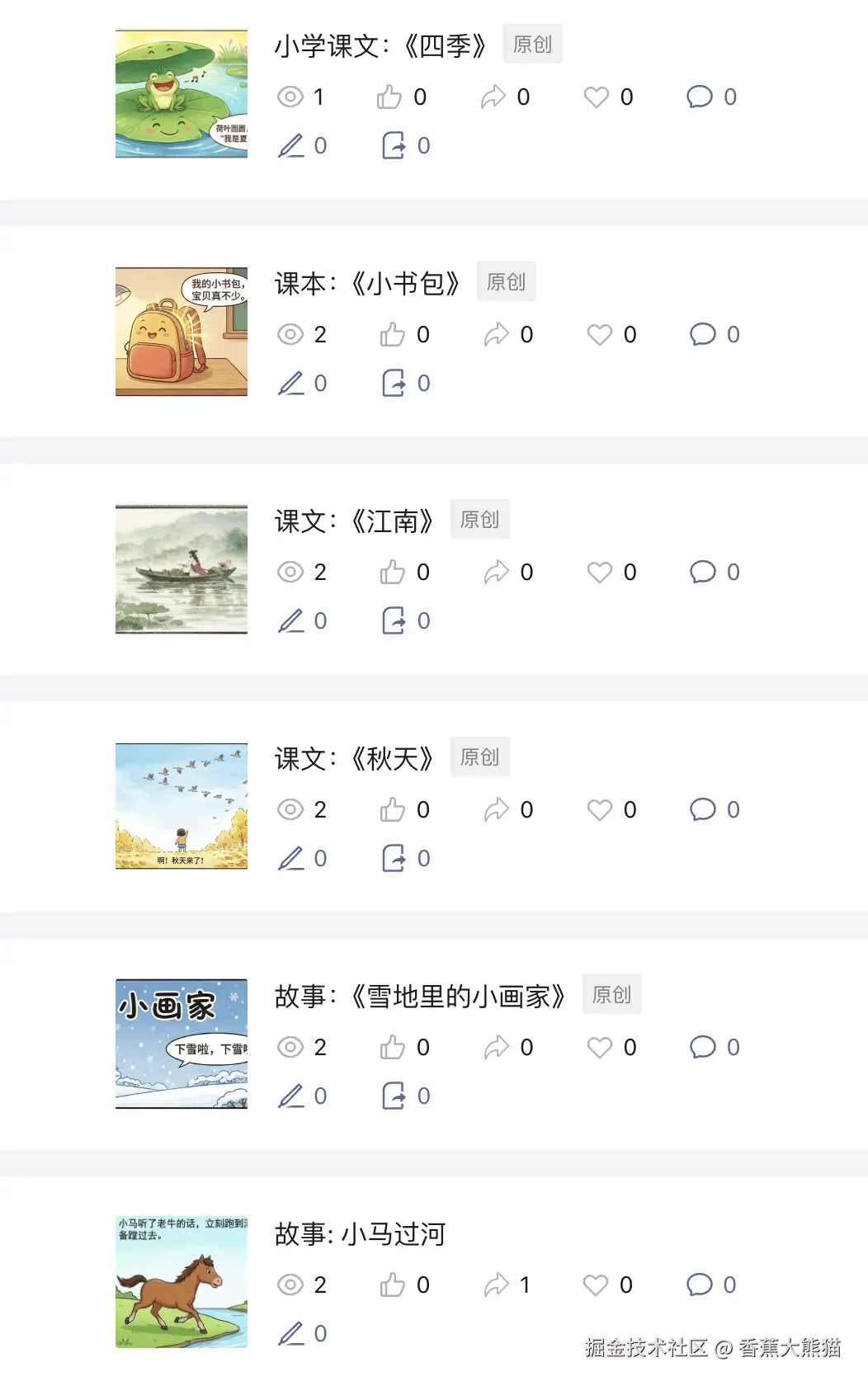View the post 课文:《江南》
This screenshot has width=868, height=1386.
pyautogui.click(x=354, y=521)
